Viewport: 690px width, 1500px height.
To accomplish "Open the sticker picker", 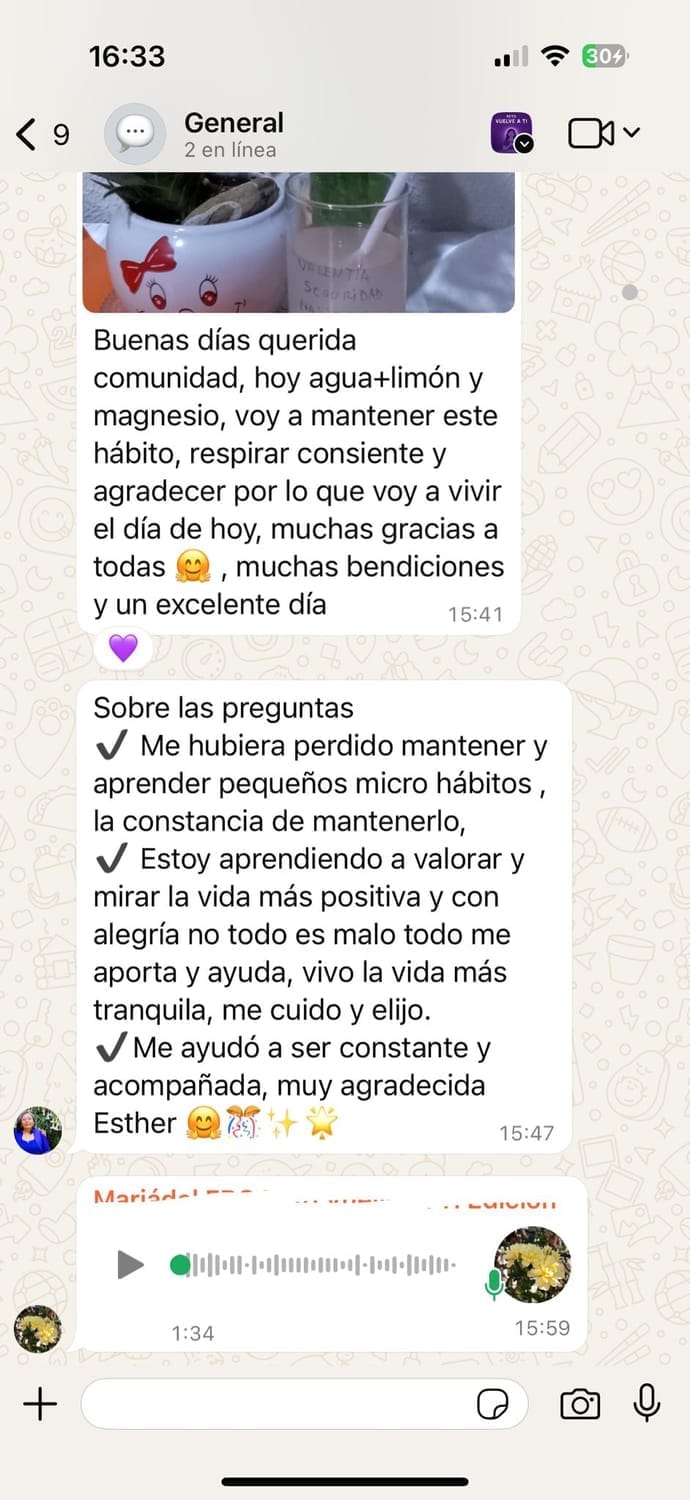I will [x=493, y=1405].
